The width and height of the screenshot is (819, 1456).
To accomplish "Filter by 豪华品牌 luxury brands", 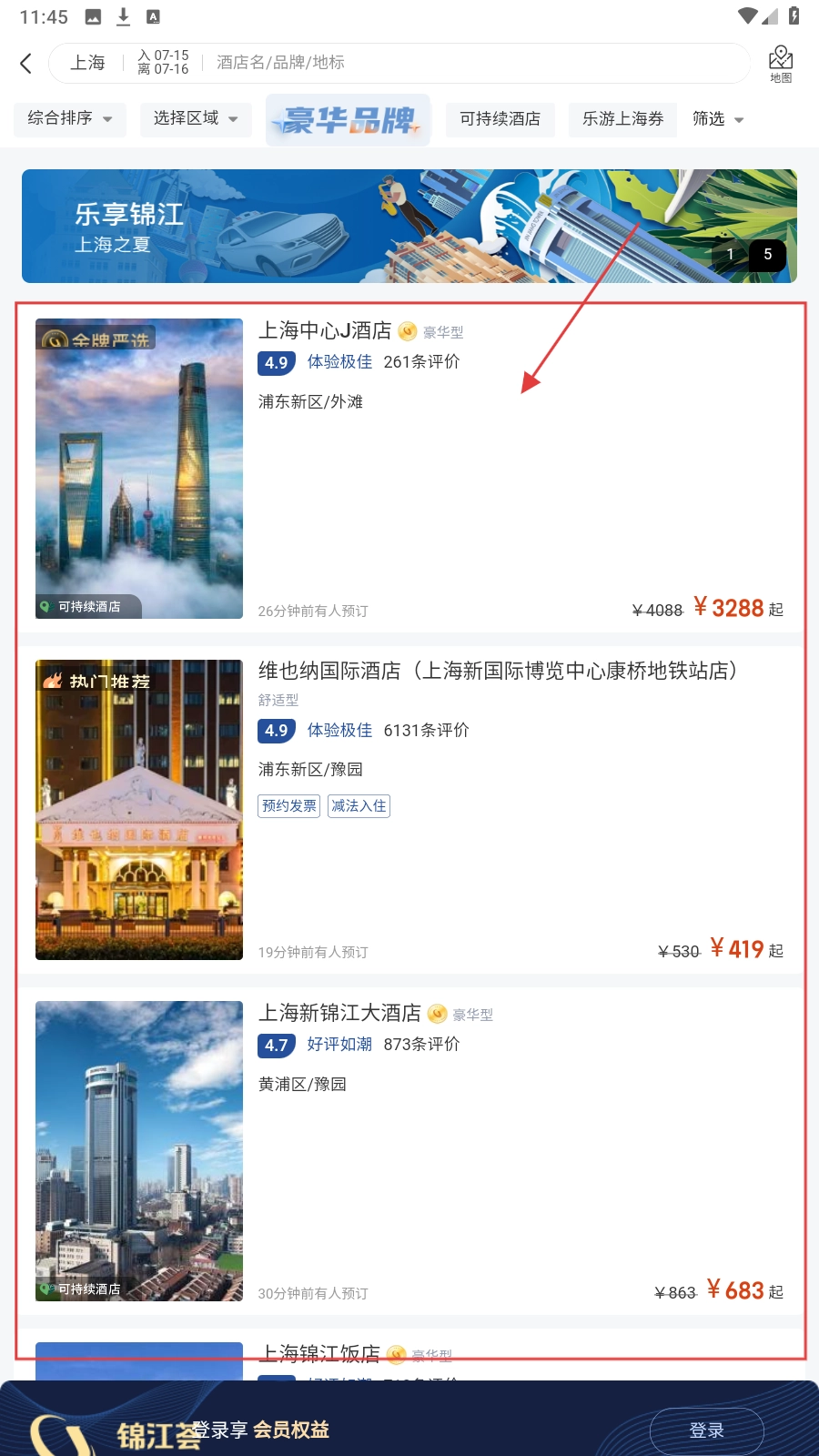I will pos(348,119).
